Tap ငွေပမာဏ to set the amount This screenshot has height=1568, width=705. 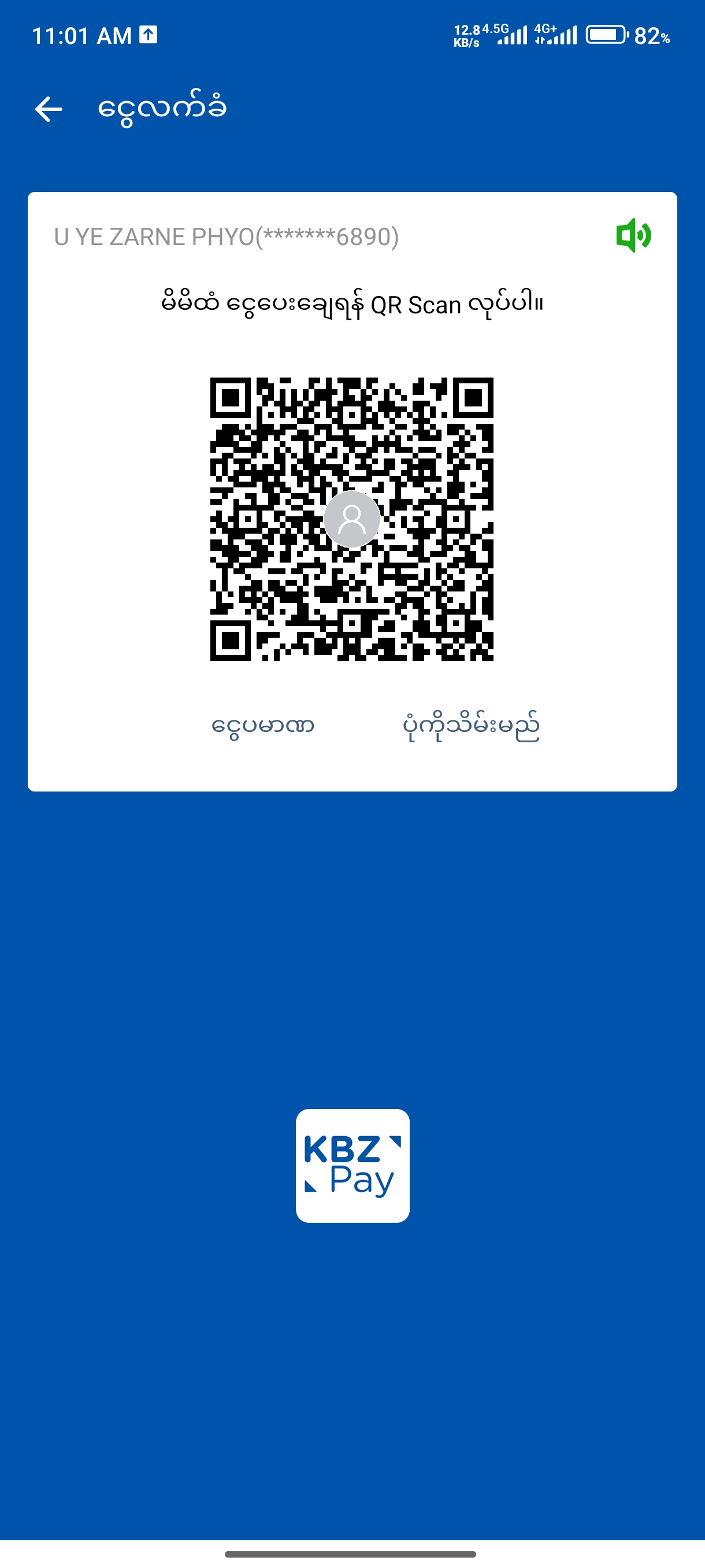click(263, 726)
